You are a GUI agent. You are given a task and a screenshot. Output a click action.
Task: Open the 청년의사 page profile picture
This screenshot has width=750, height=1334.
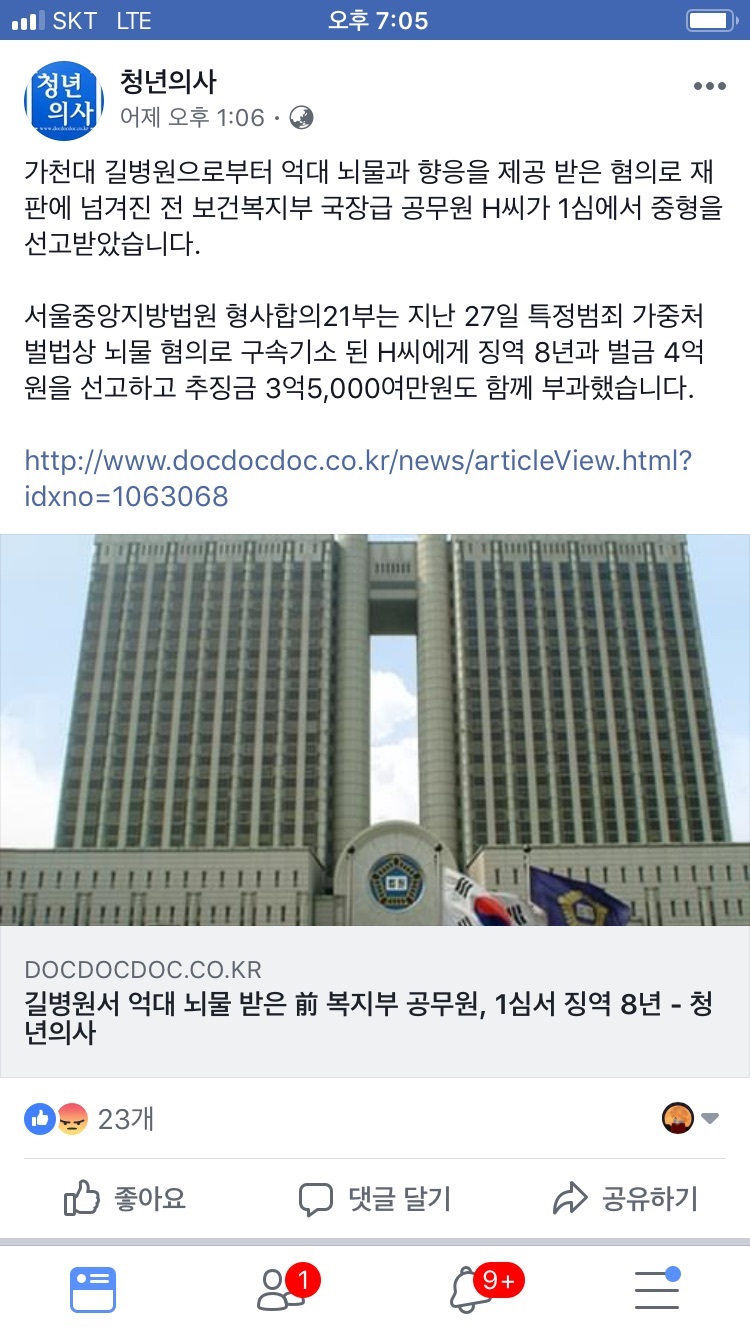[x=64, y=101]
